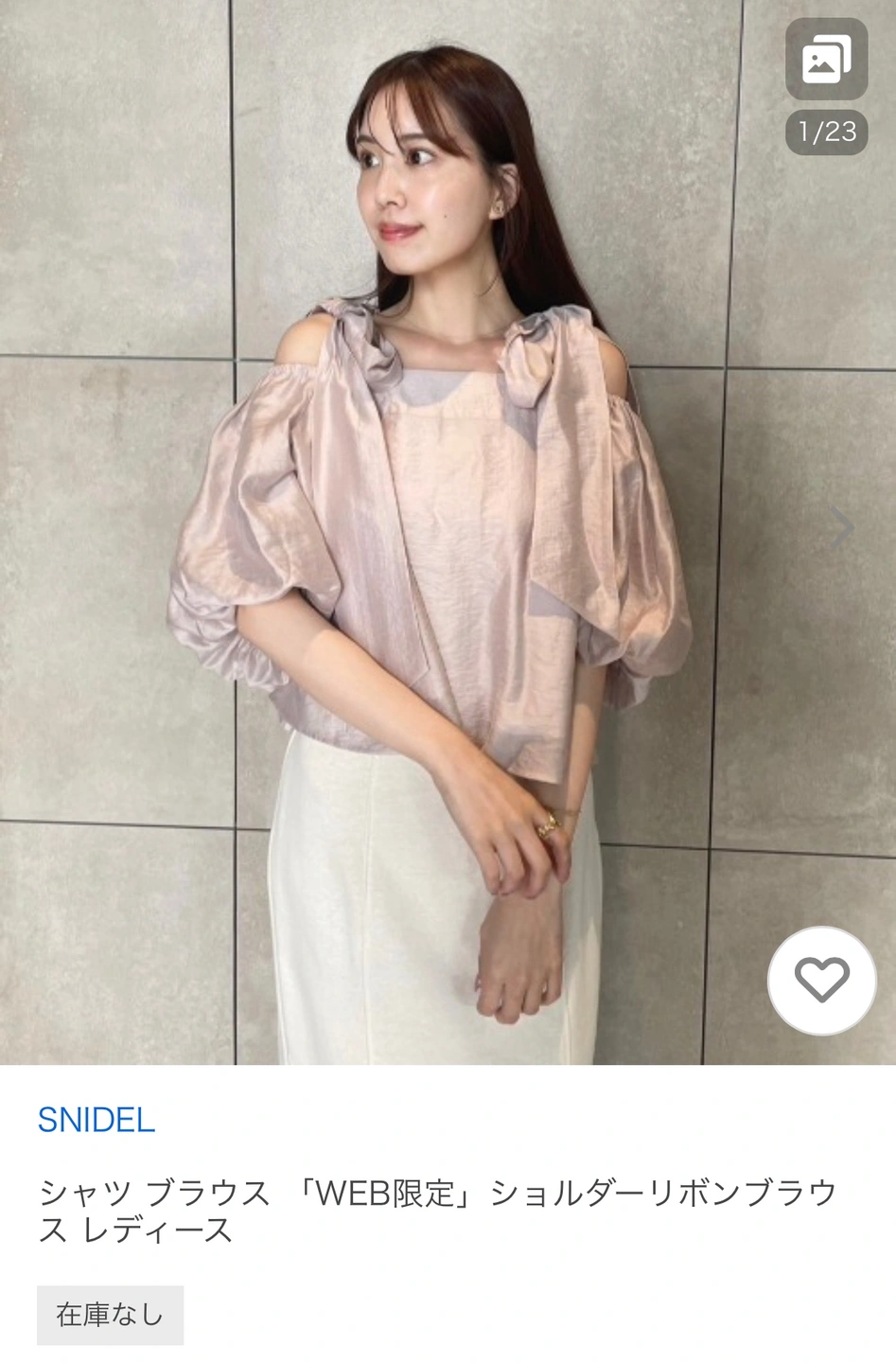Show the next product photo
Screen dimensions: 896x1363
click(x=842, y=526)
